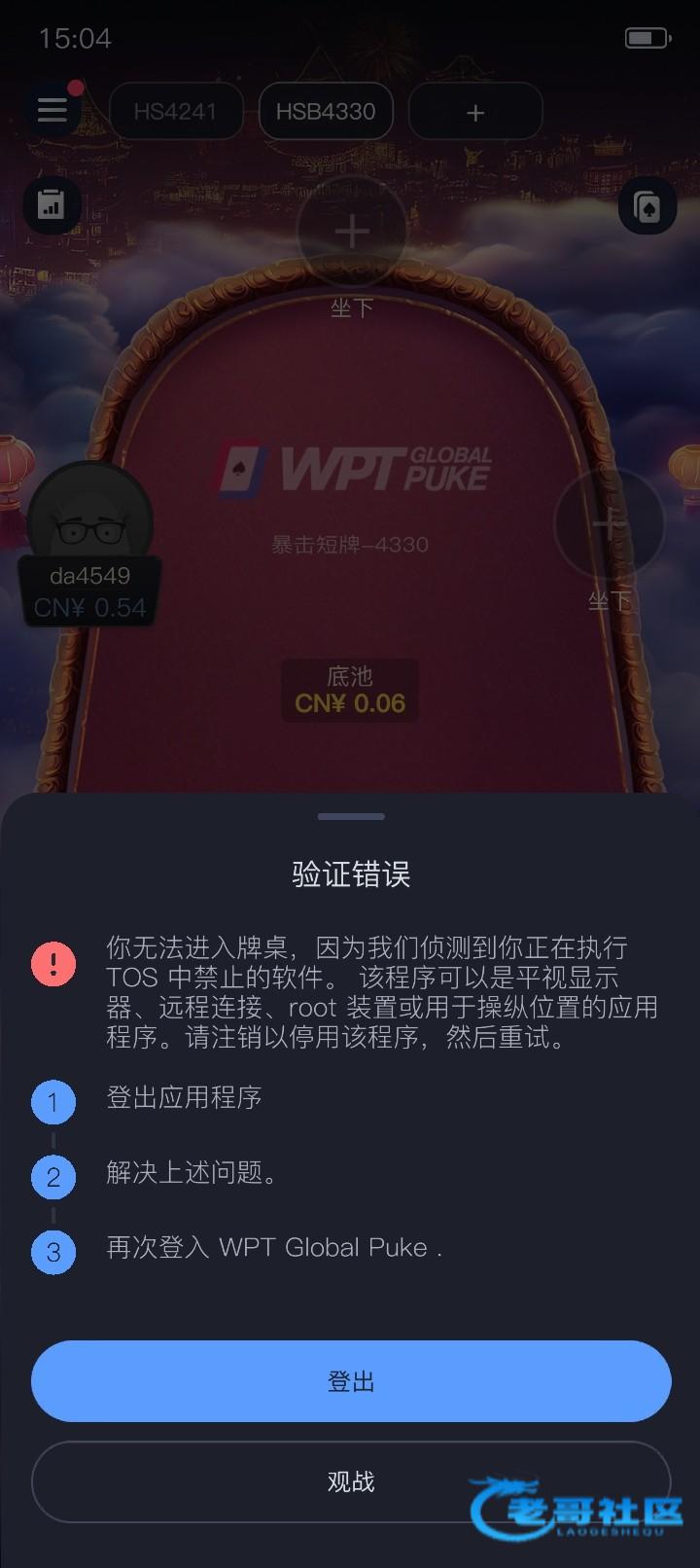Image resolution: width=700 pixels, height=1568 pixels.
Task: Choose 观战 to spectate the table
Action: click(x=350, y=1480)
